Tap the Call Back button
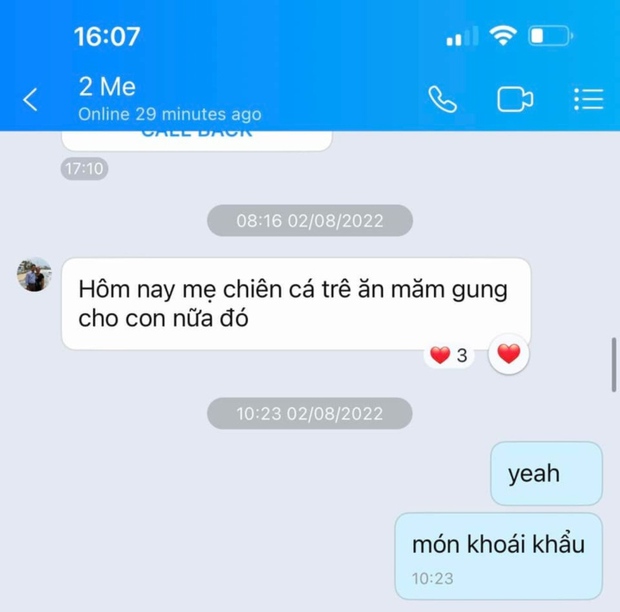Image resolution: width=620 pixels, height=612 pixels. 195,137
